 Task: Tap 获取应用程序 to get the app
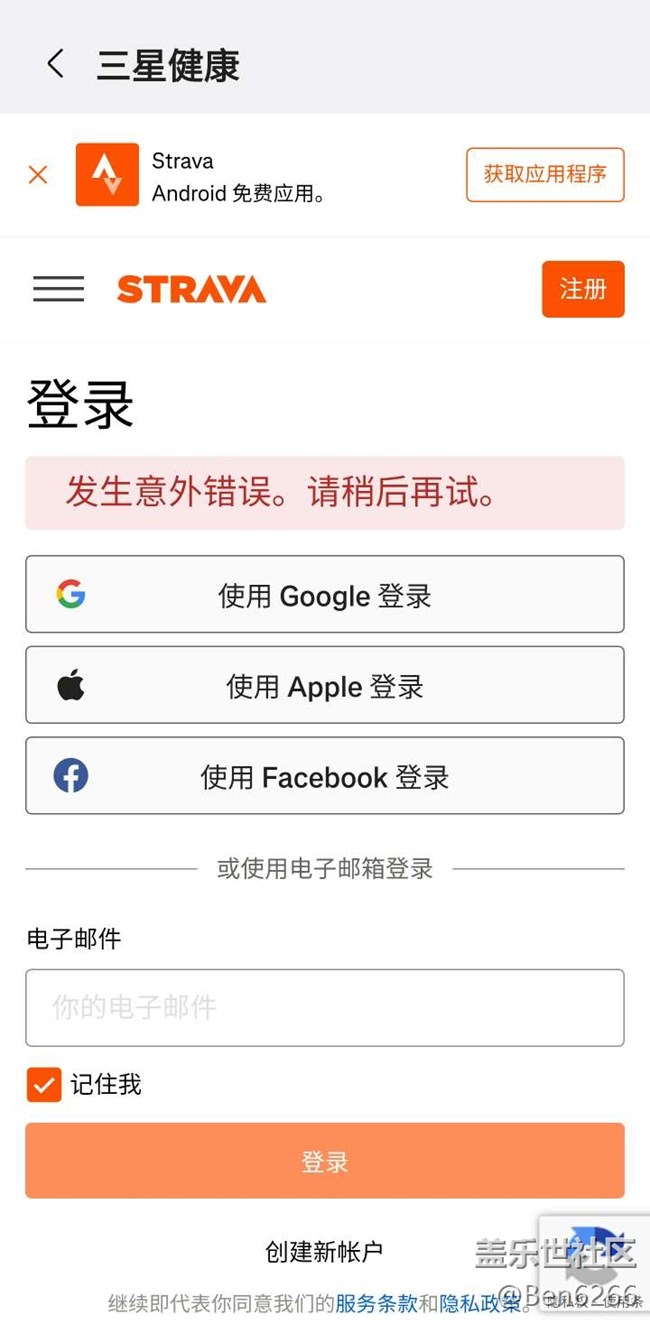(x=545, y=175)
